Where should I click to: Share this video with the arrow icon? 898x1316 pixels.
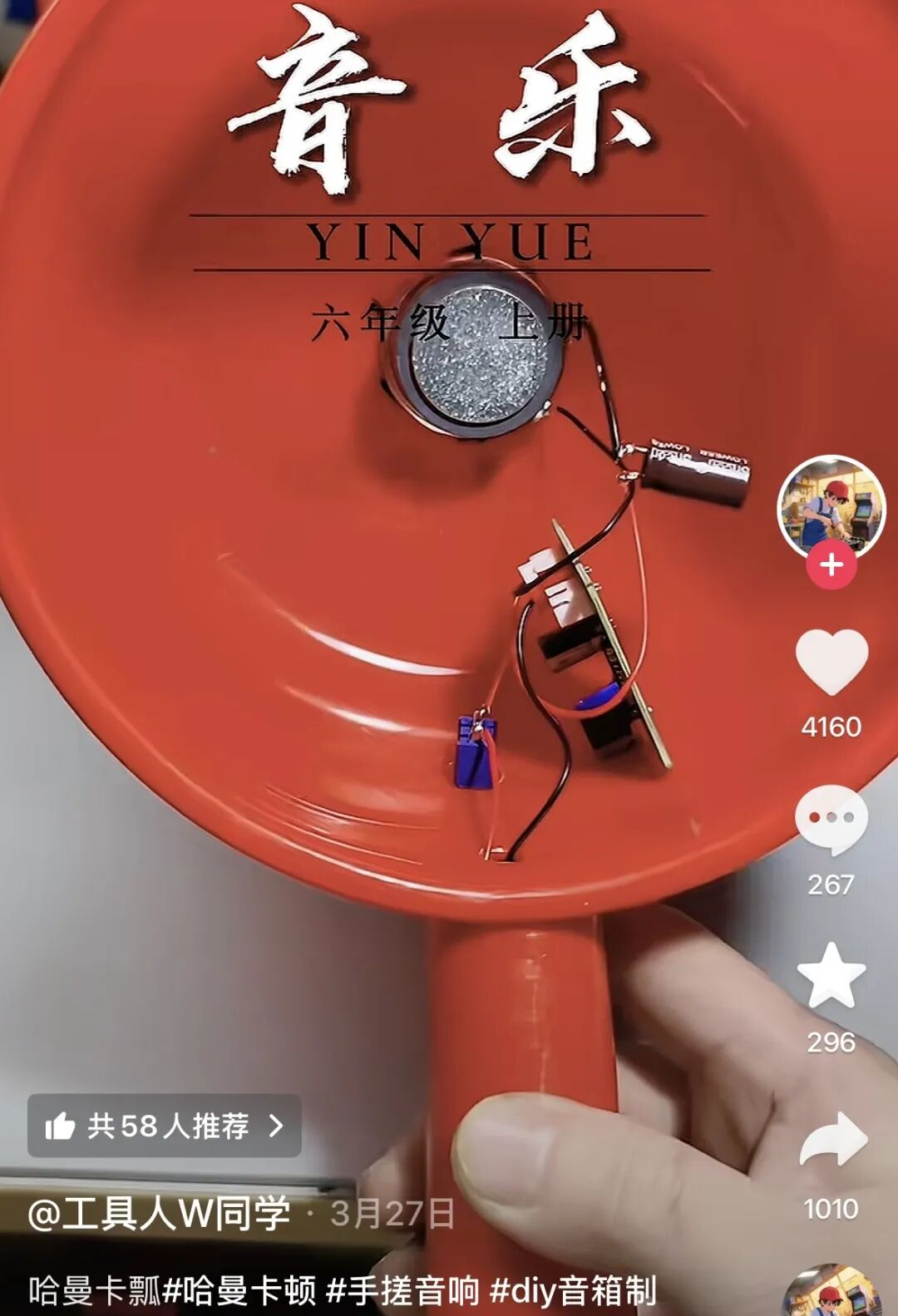[832, 1141]
